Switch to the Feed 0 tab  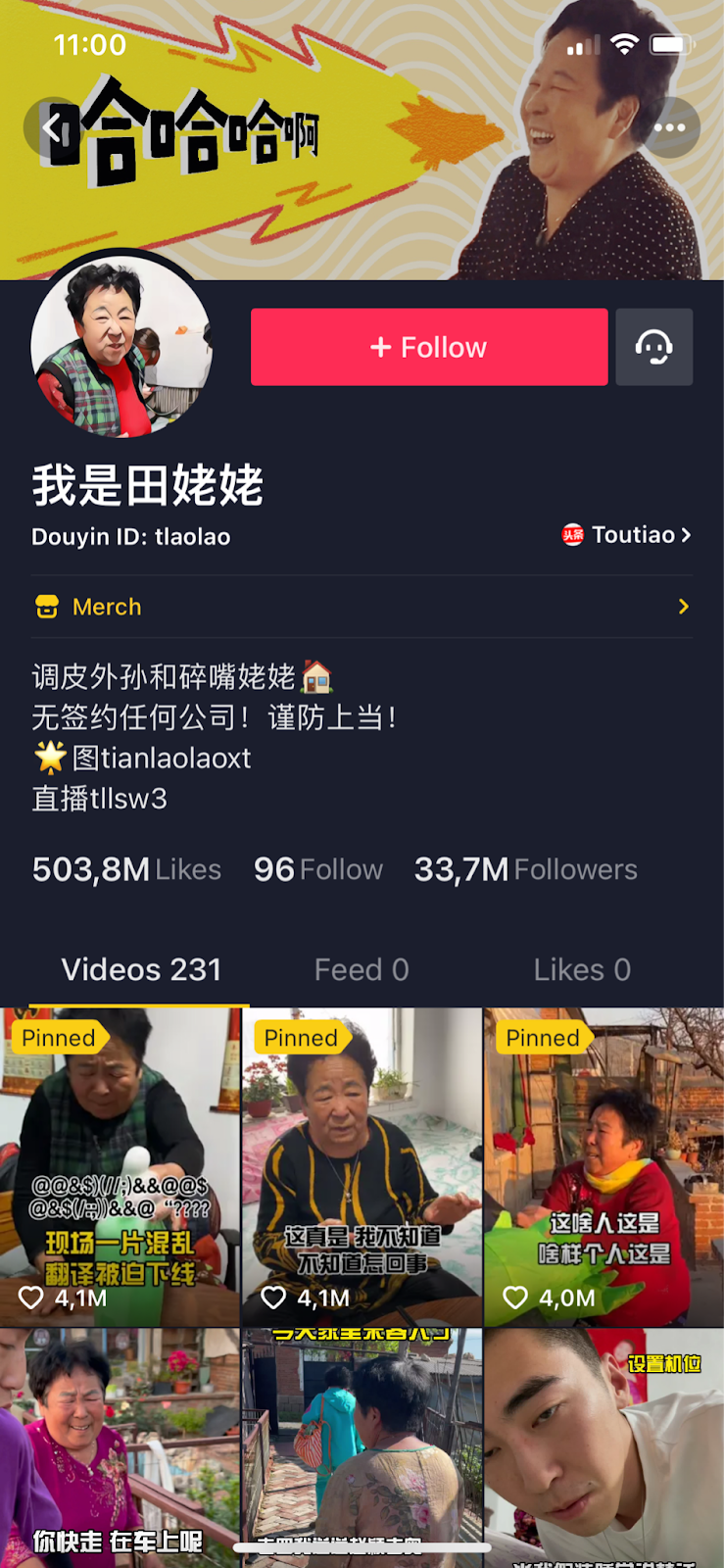(x=362, y=970)
